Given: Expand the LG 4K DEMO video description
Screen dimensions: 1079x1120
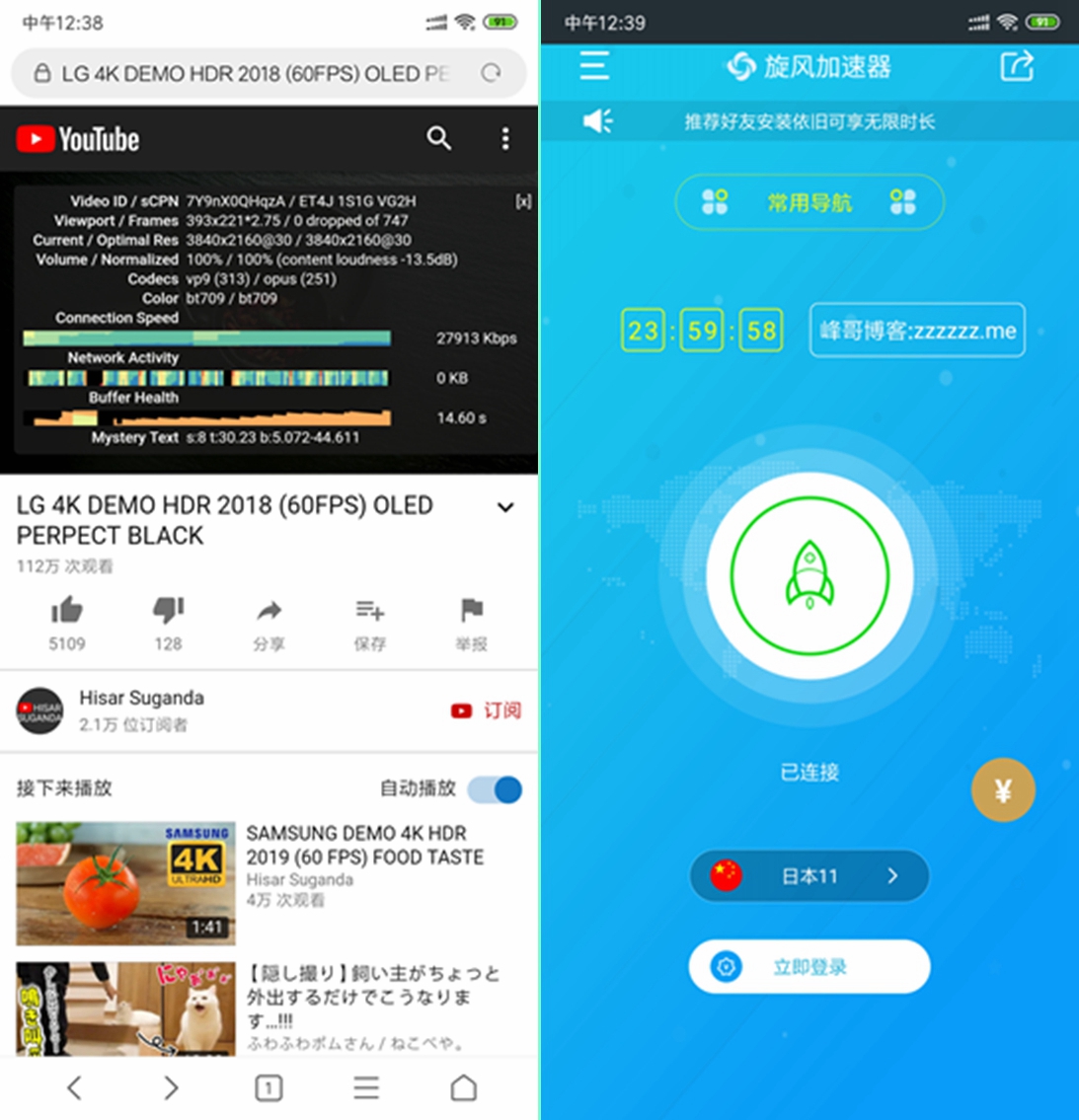Looking at the screenshot, I should [505, 507].
